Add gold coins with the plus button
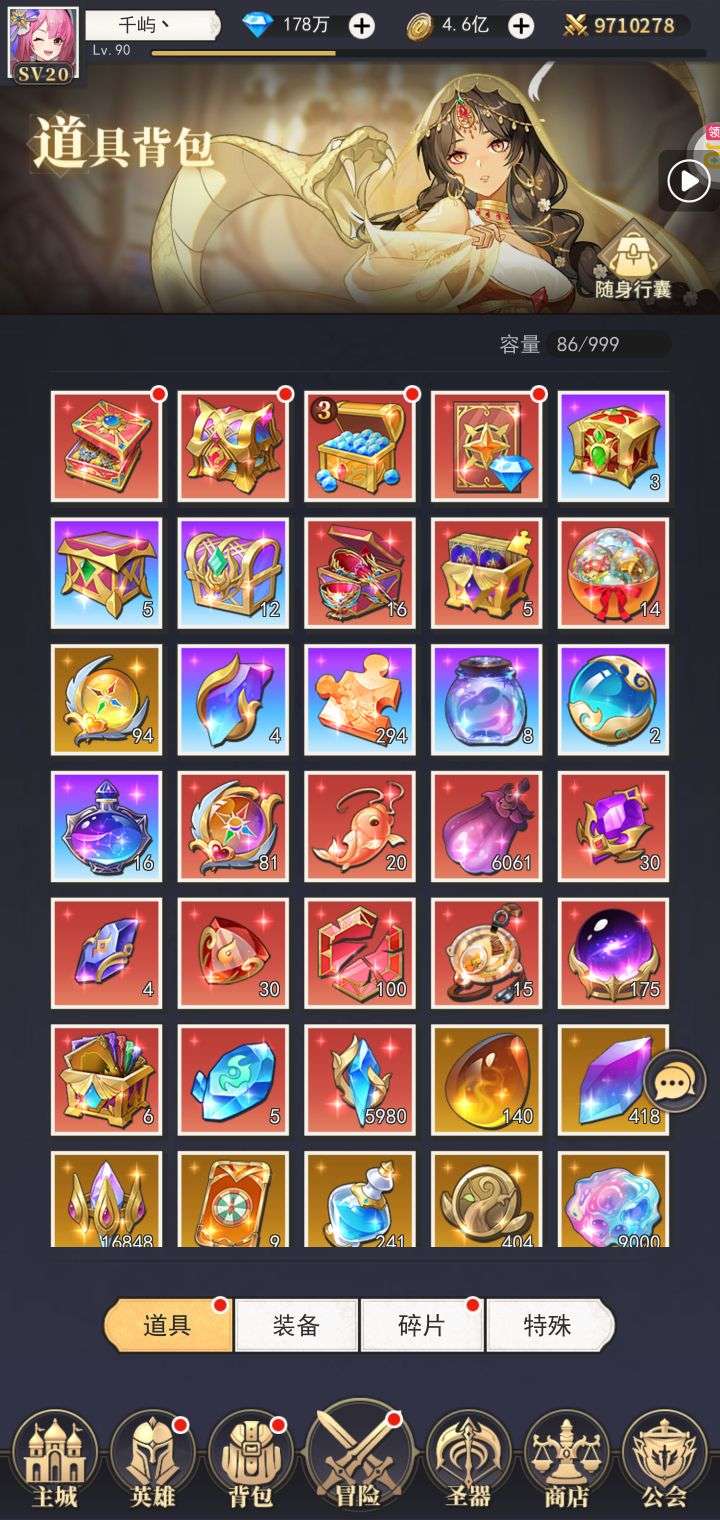The height and width of the screenshot is (1520, 720). (x=521, y=27)
